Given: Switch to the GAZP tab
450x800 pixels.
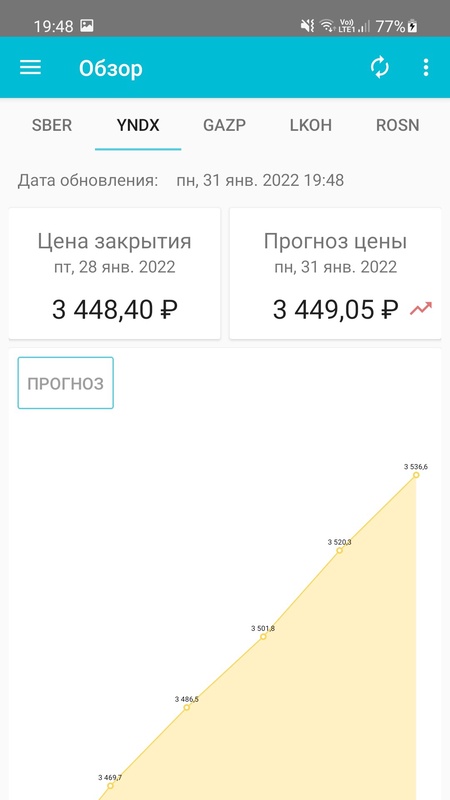Looking at the screenshot, I should tap(224, 125).
